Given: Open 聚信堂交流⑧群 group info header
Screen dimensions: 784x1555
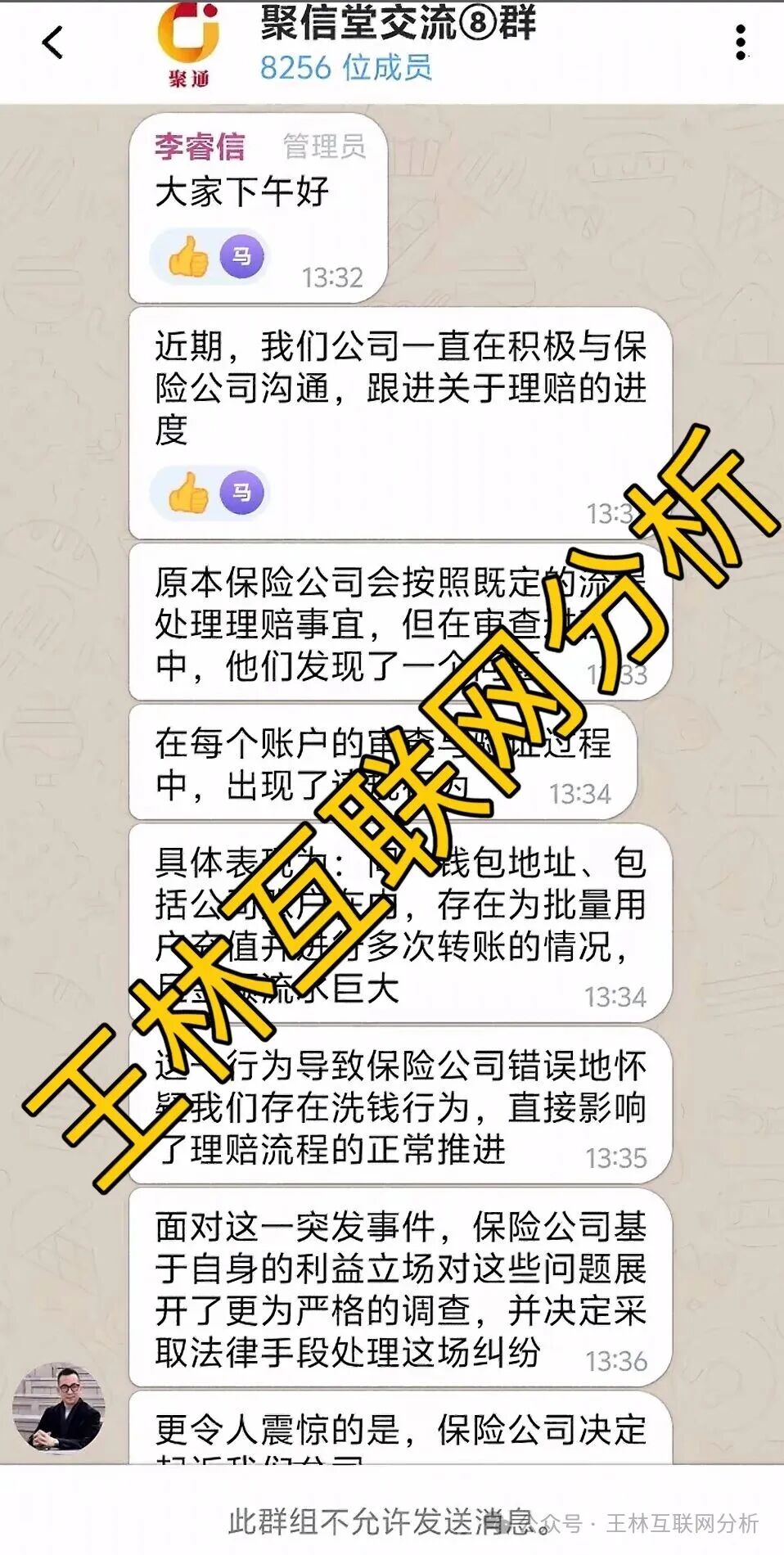Looking at the screenshot, I should click(x=398, y=23).
